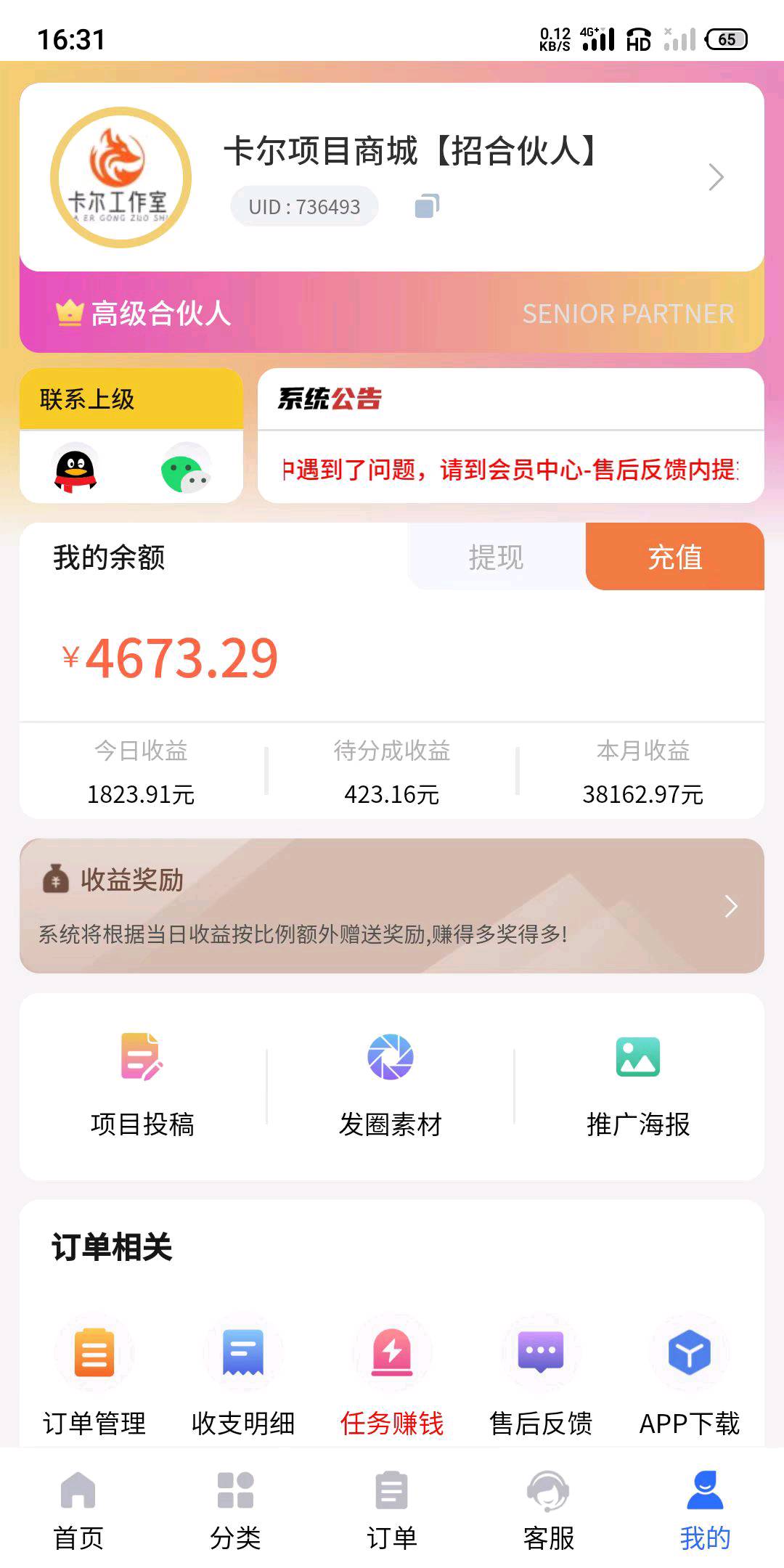The width and height of the screenshot is (784, 1568).
Task: Open the 收益奖励 reward banner
Action: [x=392, y=905]
